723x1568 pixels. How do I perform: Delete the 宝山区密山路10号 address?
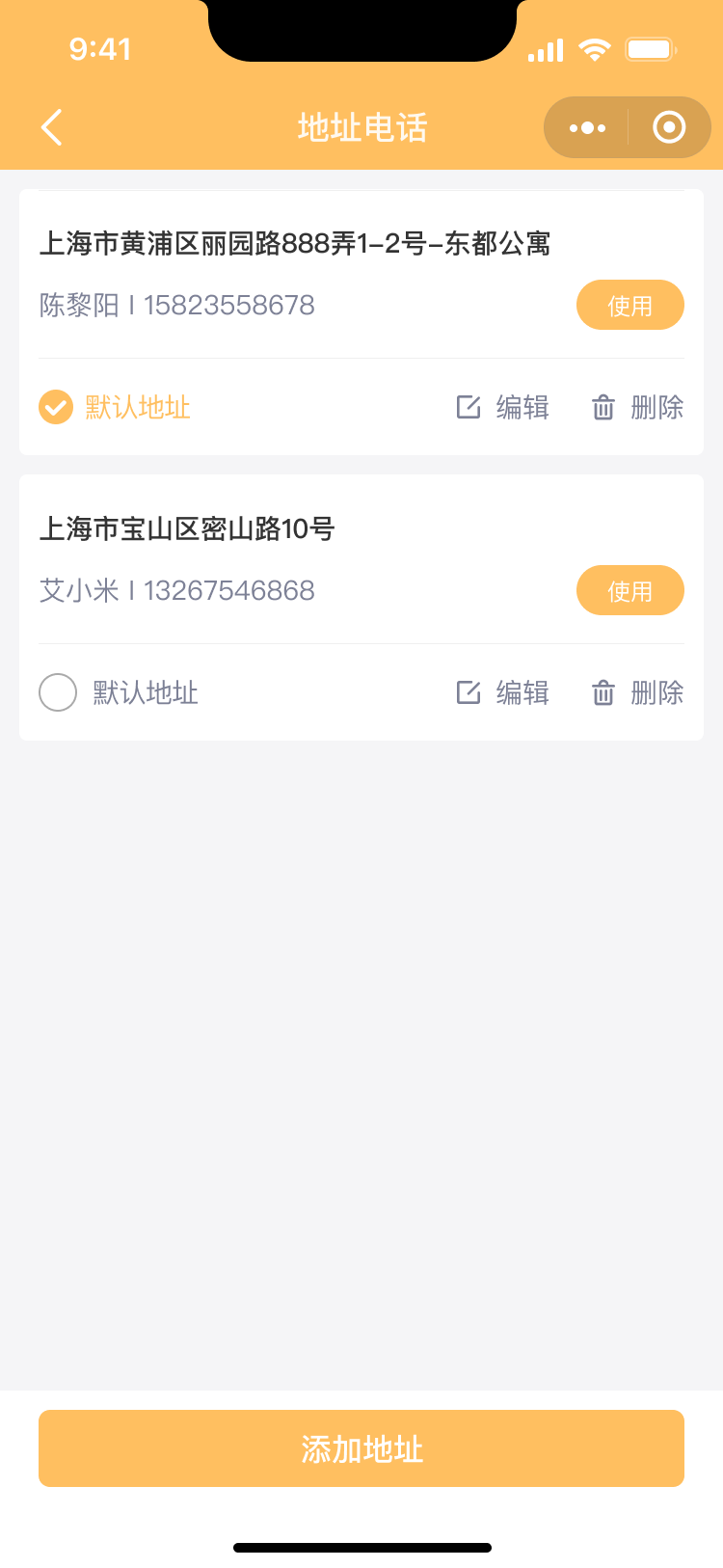coord(637,692)
